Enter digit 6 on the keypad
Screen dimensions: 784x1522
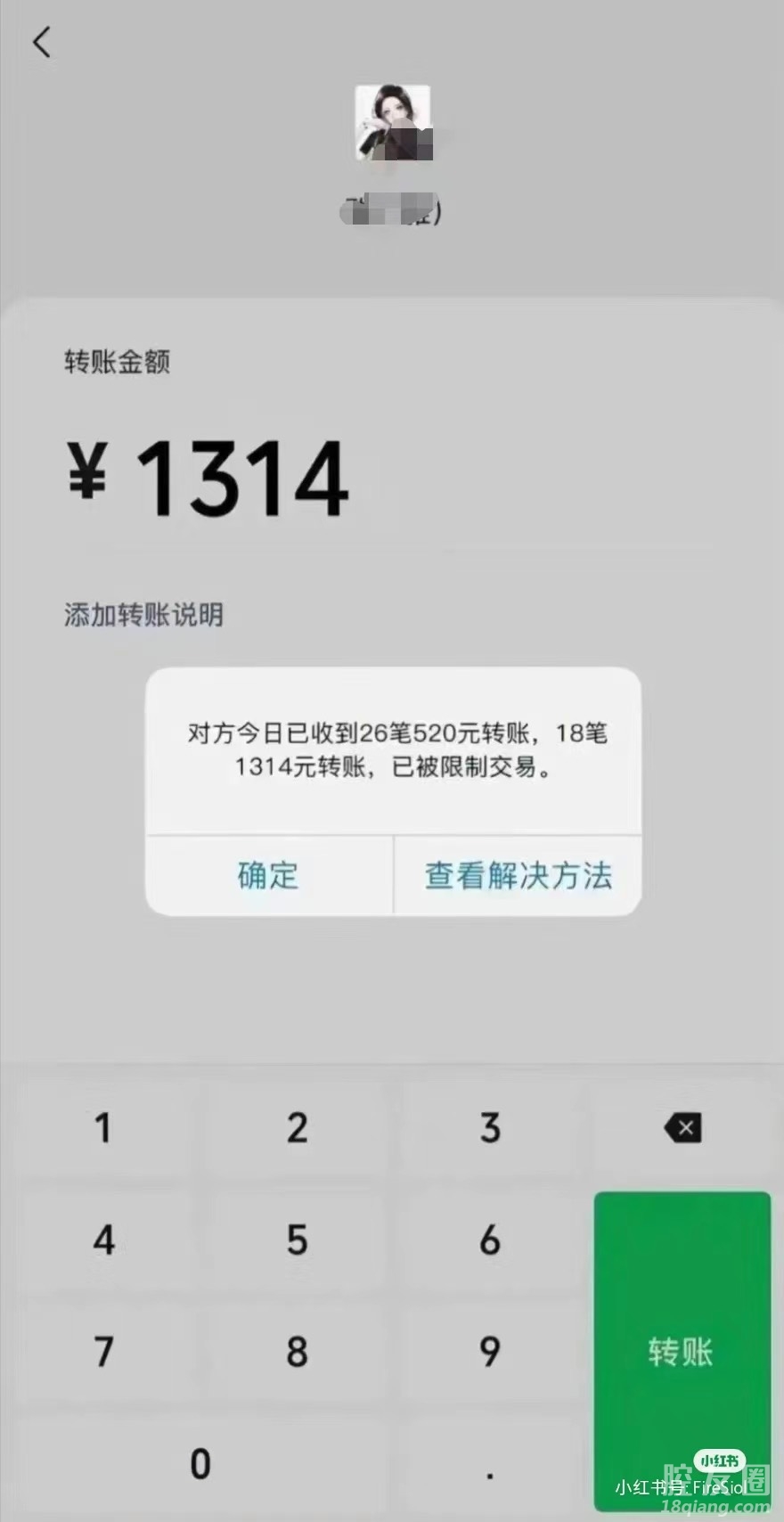click(x=490, y=1240)
